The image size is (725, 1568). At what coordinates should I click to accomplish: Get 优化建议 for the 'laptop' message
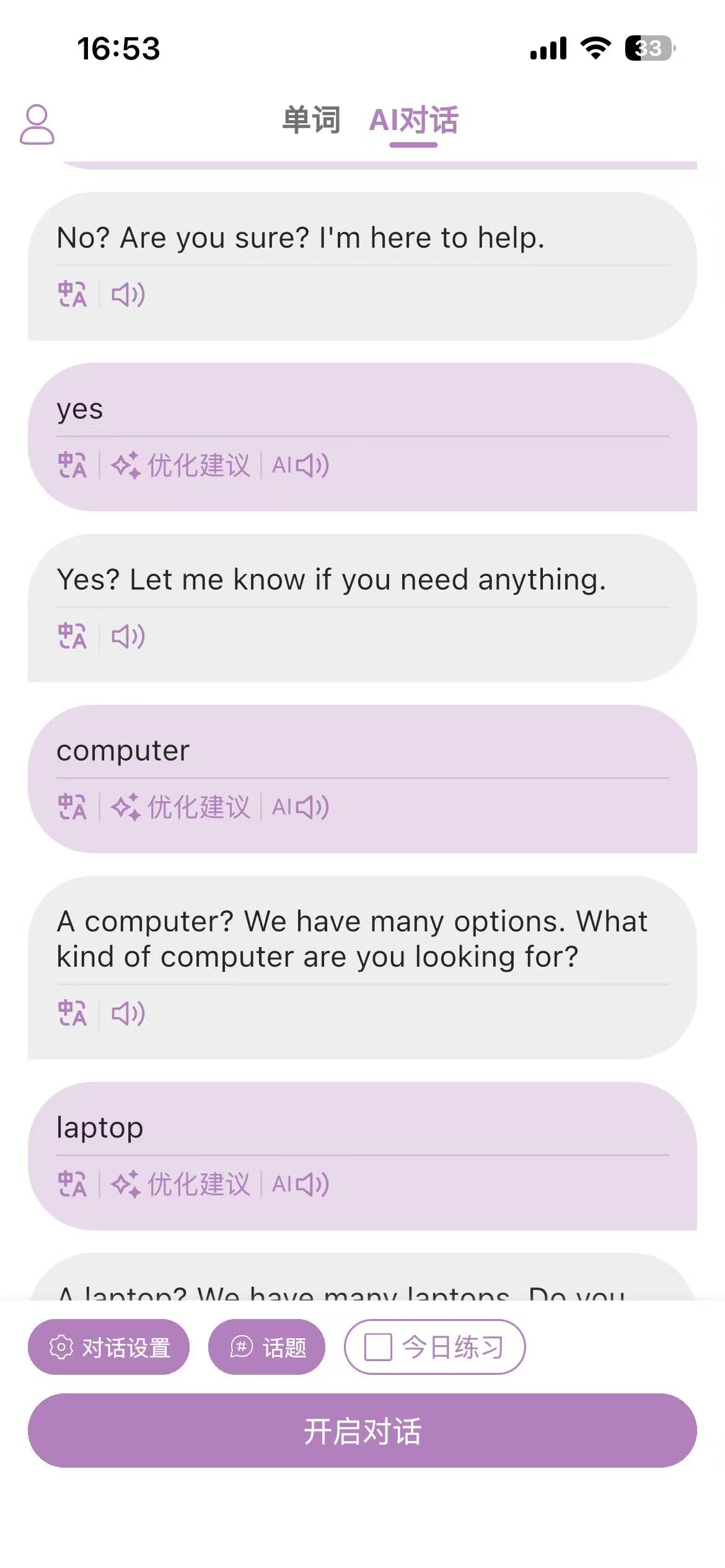coord(181,1184)
